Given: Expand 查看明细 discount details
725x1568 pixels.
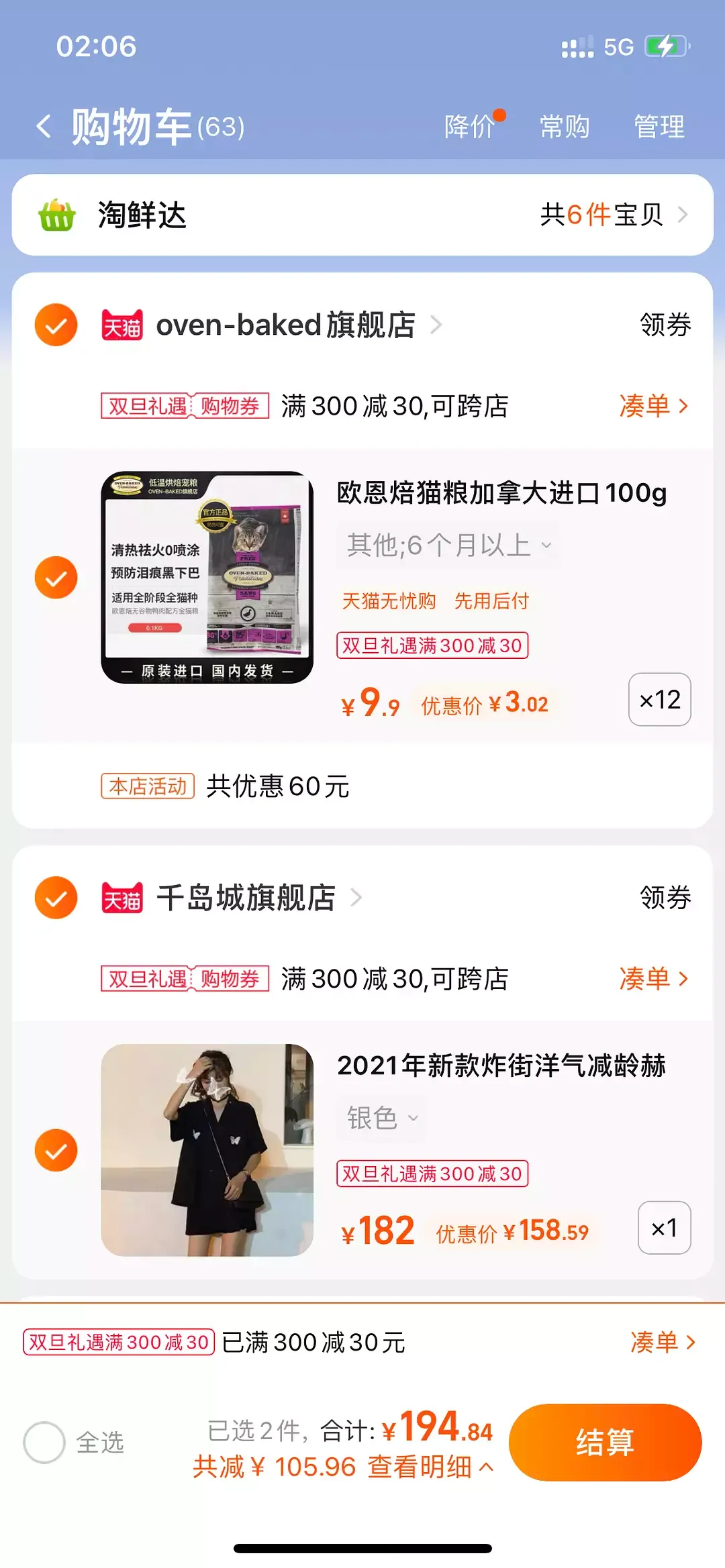Looking at the screenshot, I should 430,1467.
